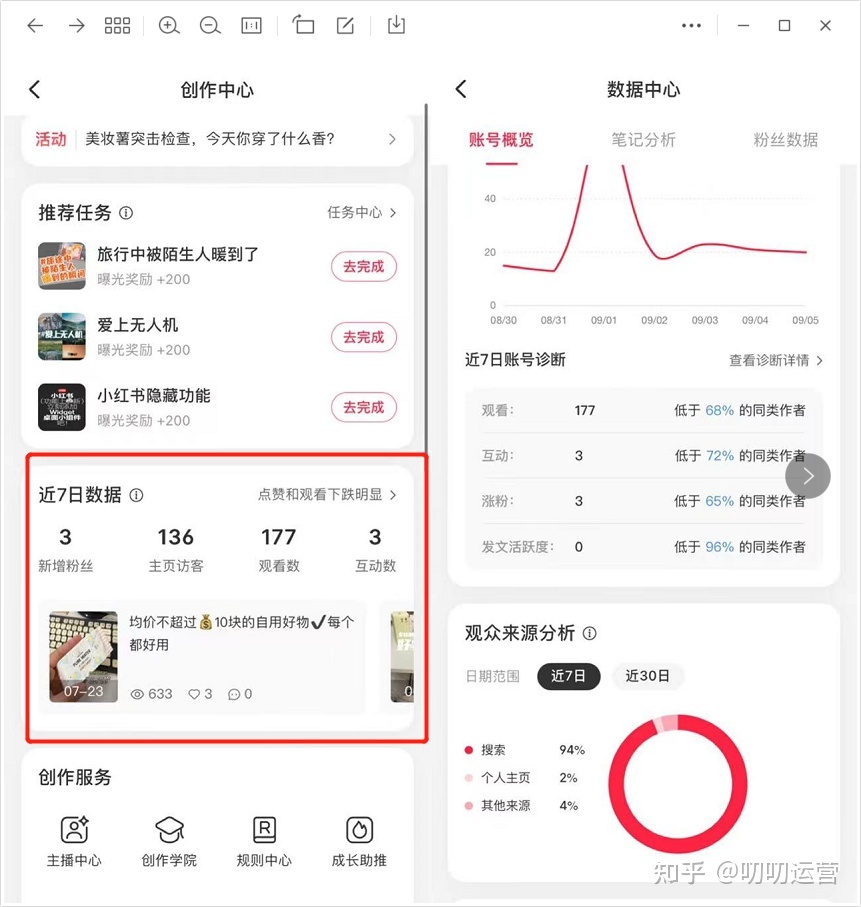
Task: Switch date range to 近30日
Action: 648,676
